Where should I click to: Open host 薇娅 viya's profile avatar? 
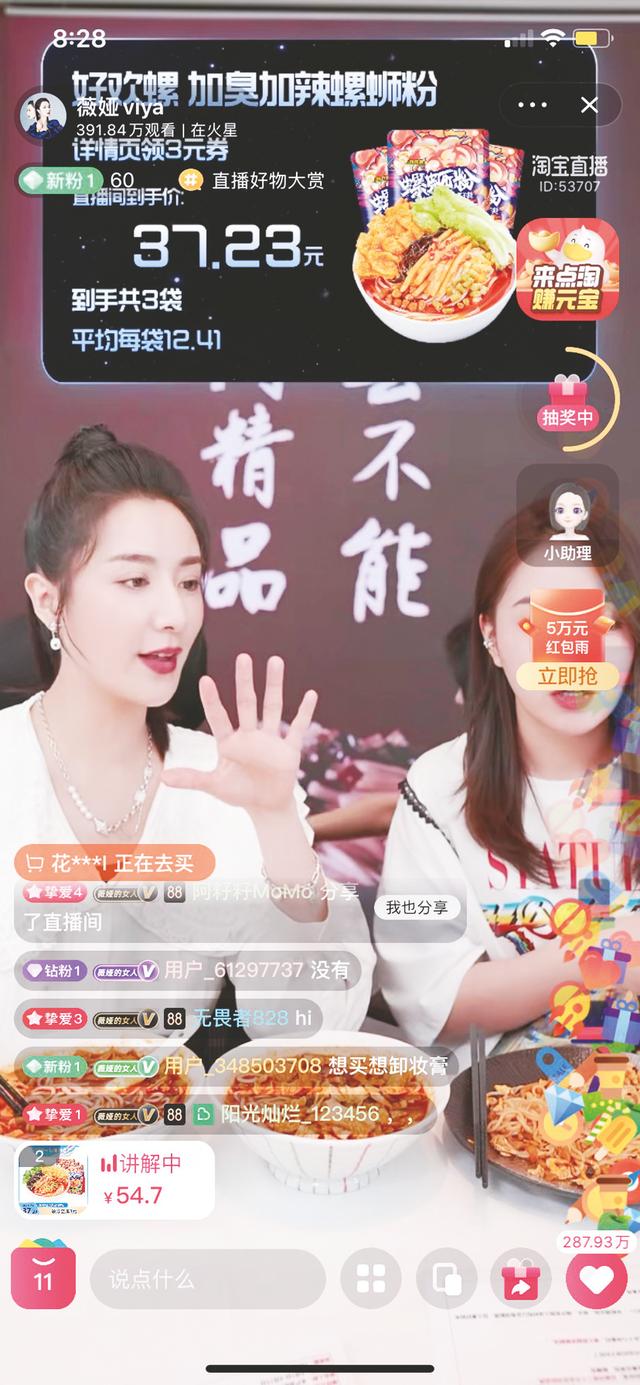pos(42,115)
